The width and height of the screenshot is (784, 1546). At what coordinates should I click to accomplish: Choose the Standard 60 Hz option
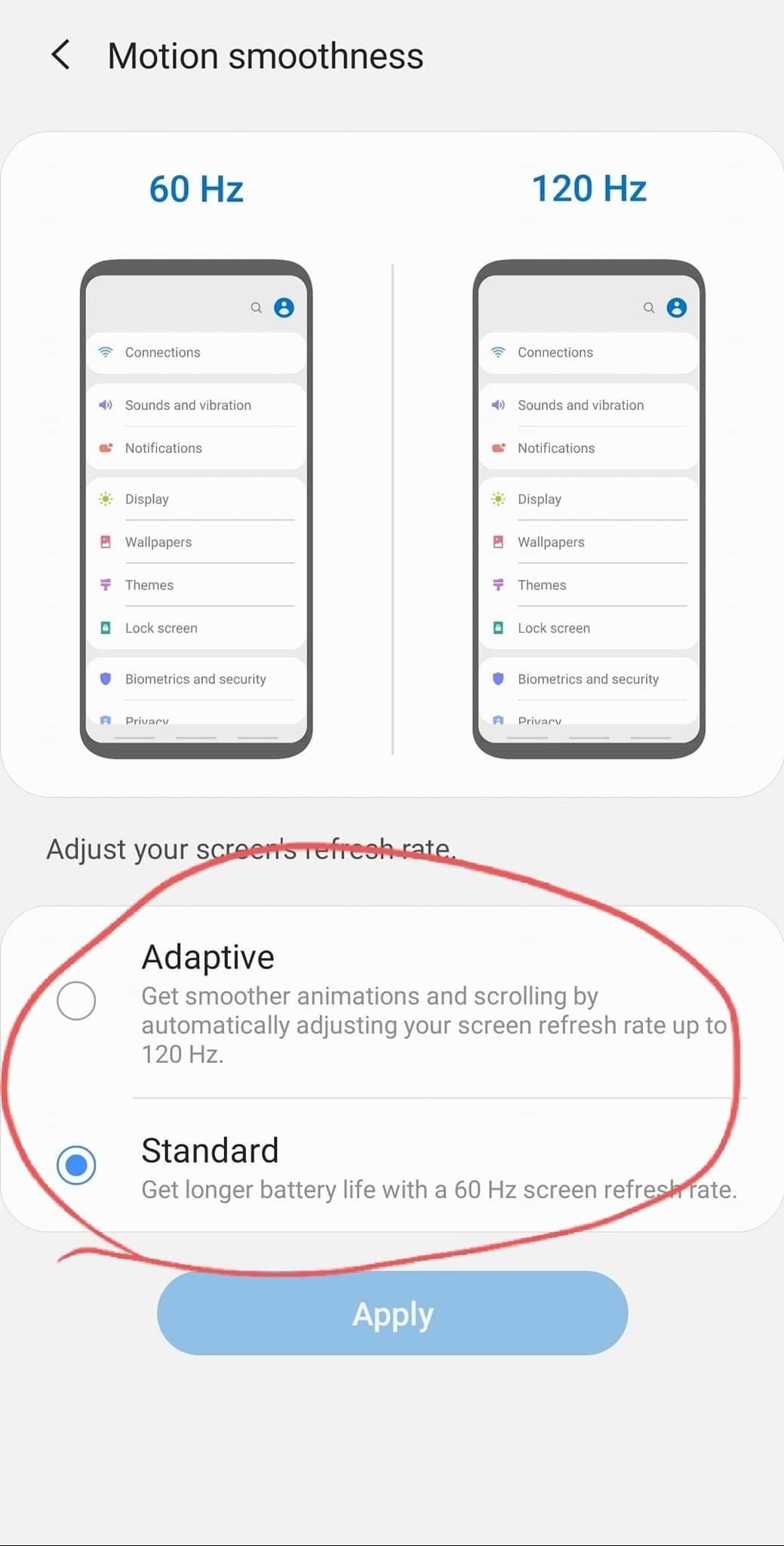coord(76,1165)
